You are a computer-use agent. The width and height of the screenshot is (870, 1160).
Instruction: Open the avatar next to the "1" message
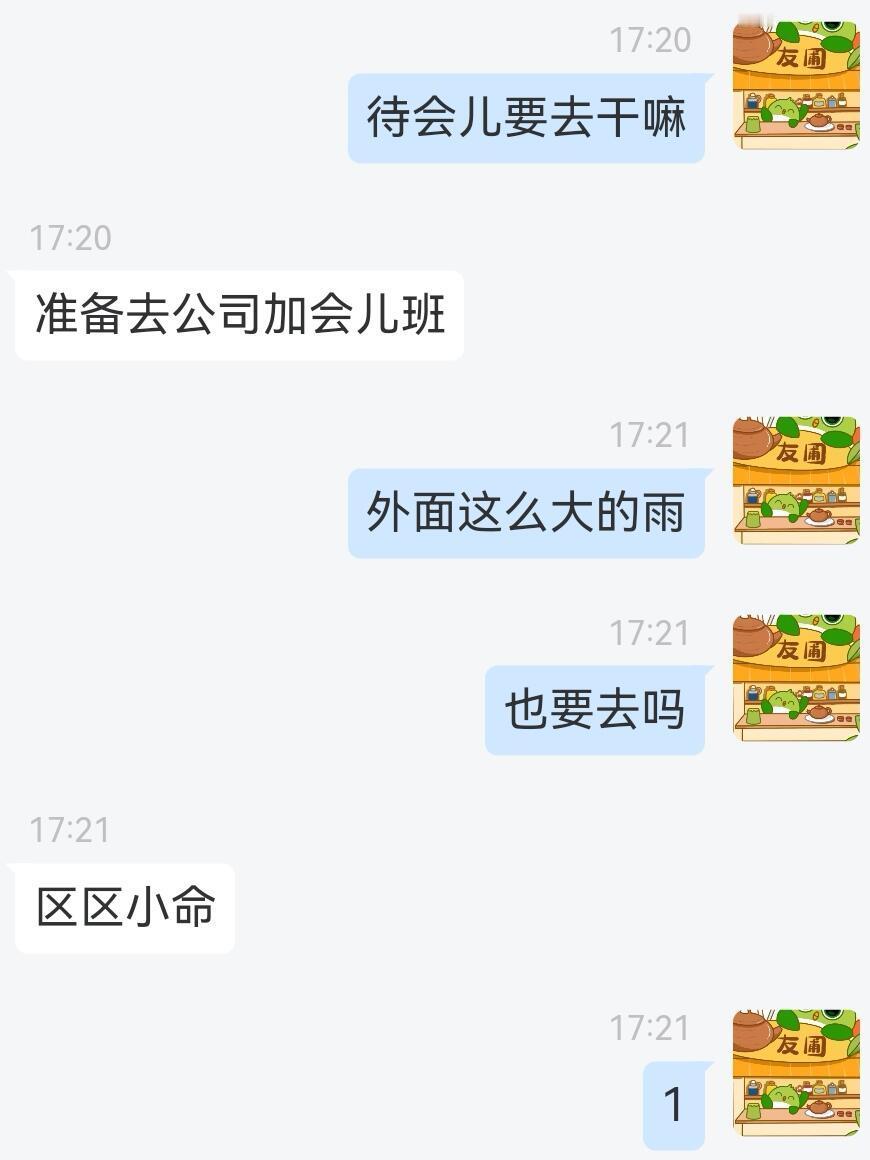click(796, 1073)
